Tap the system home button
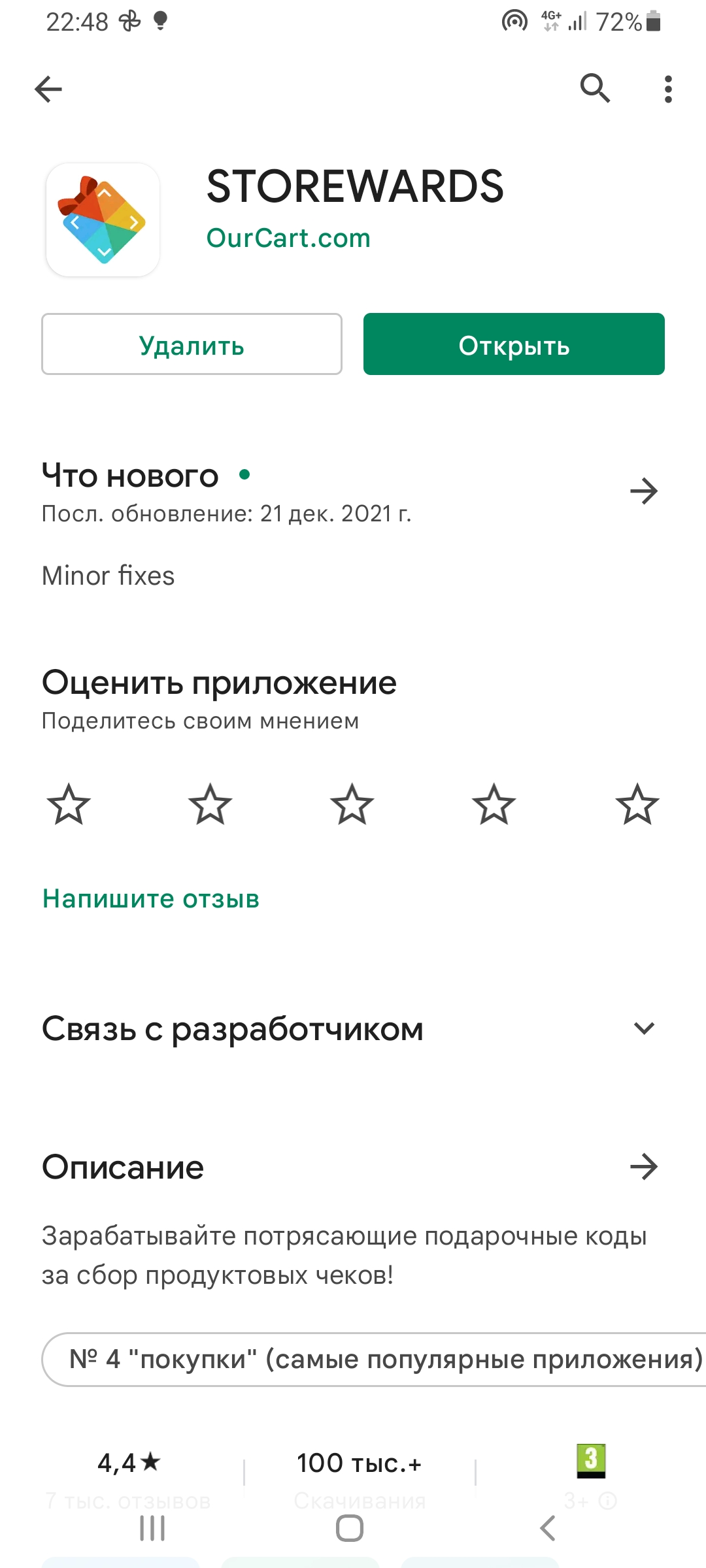The height and width of the screenshot is (1568, 706). pos(350,1528)
